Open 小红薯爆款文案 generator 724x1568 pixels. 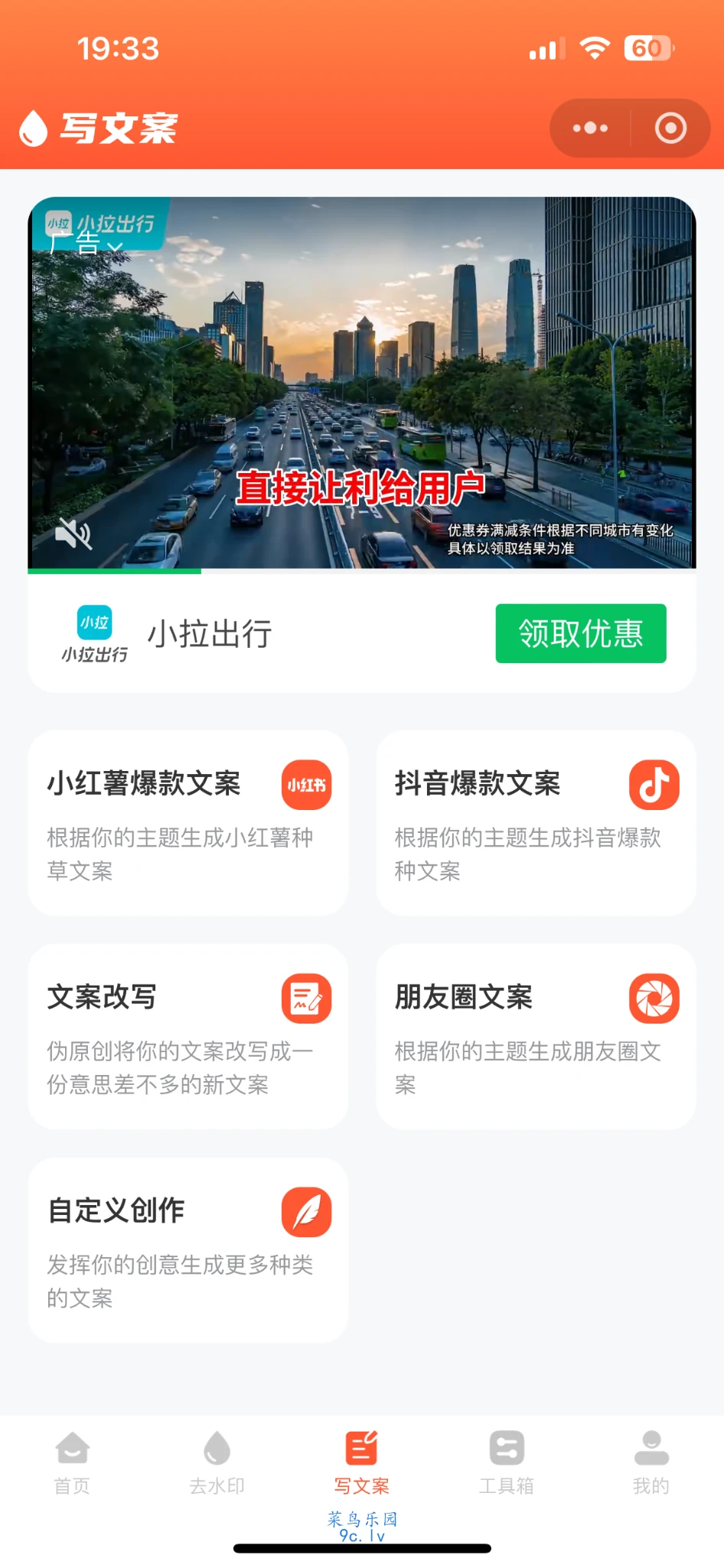(x=188, y=822)
